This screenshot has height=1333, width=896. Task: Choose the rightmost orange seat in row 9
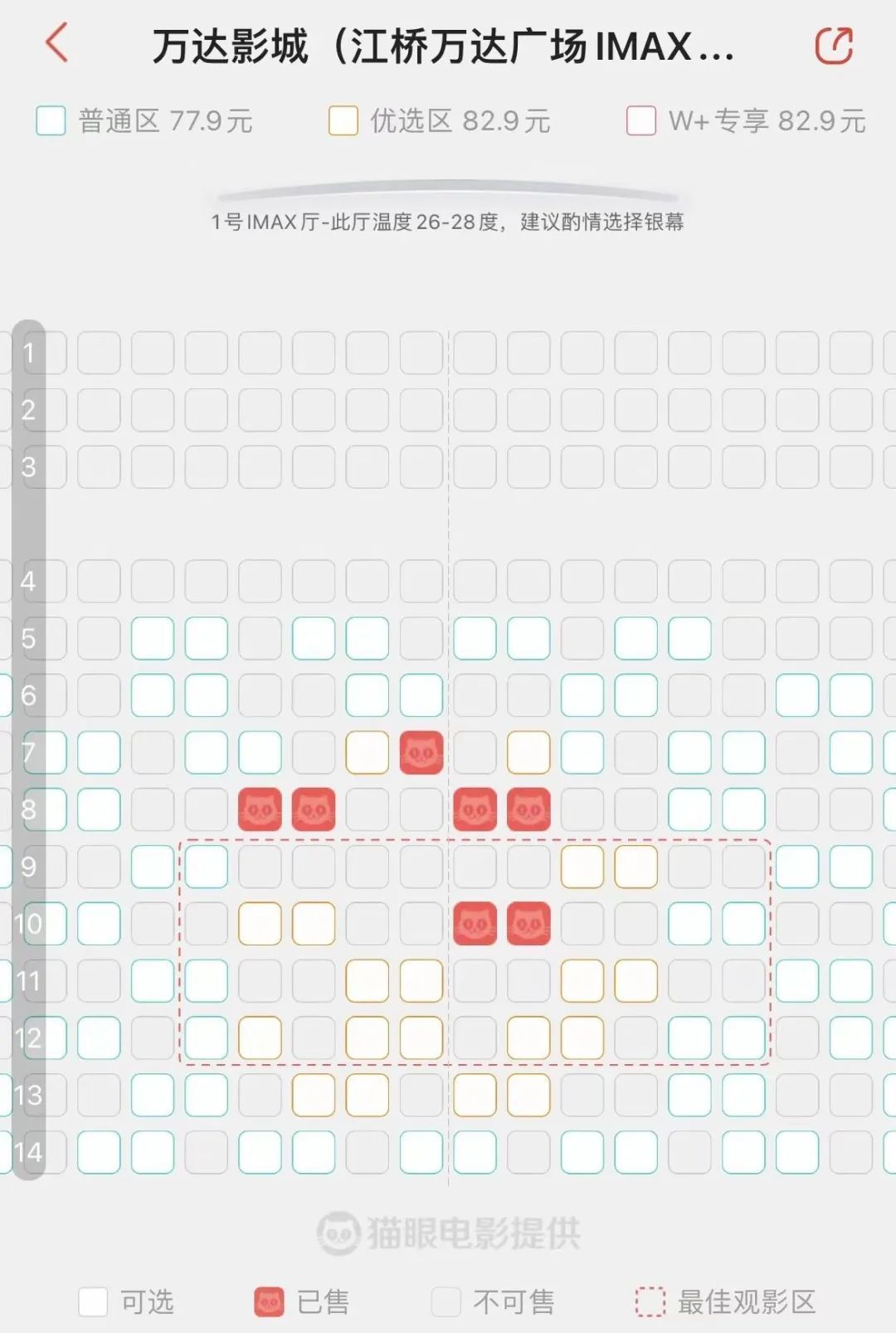point(636,867)
